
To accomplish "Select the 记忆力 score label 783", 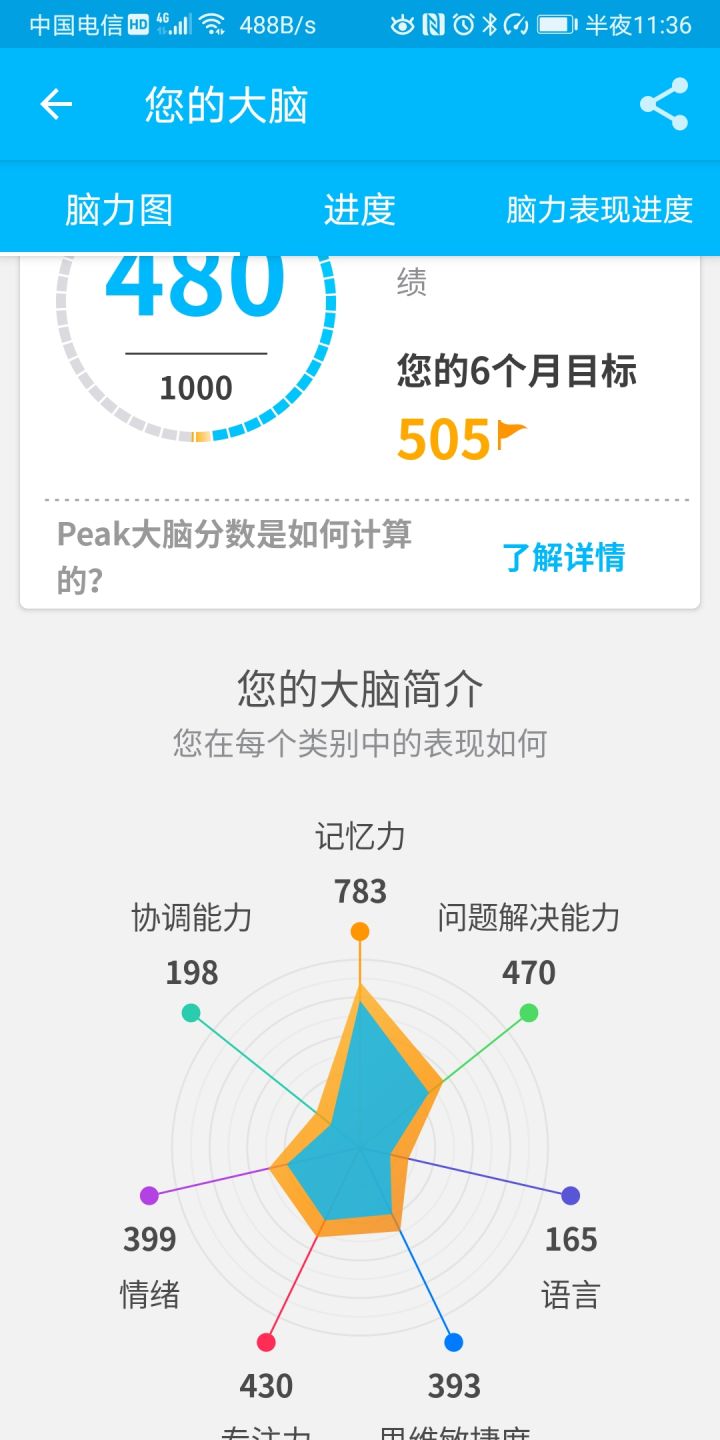I will [x=362, y=891].
